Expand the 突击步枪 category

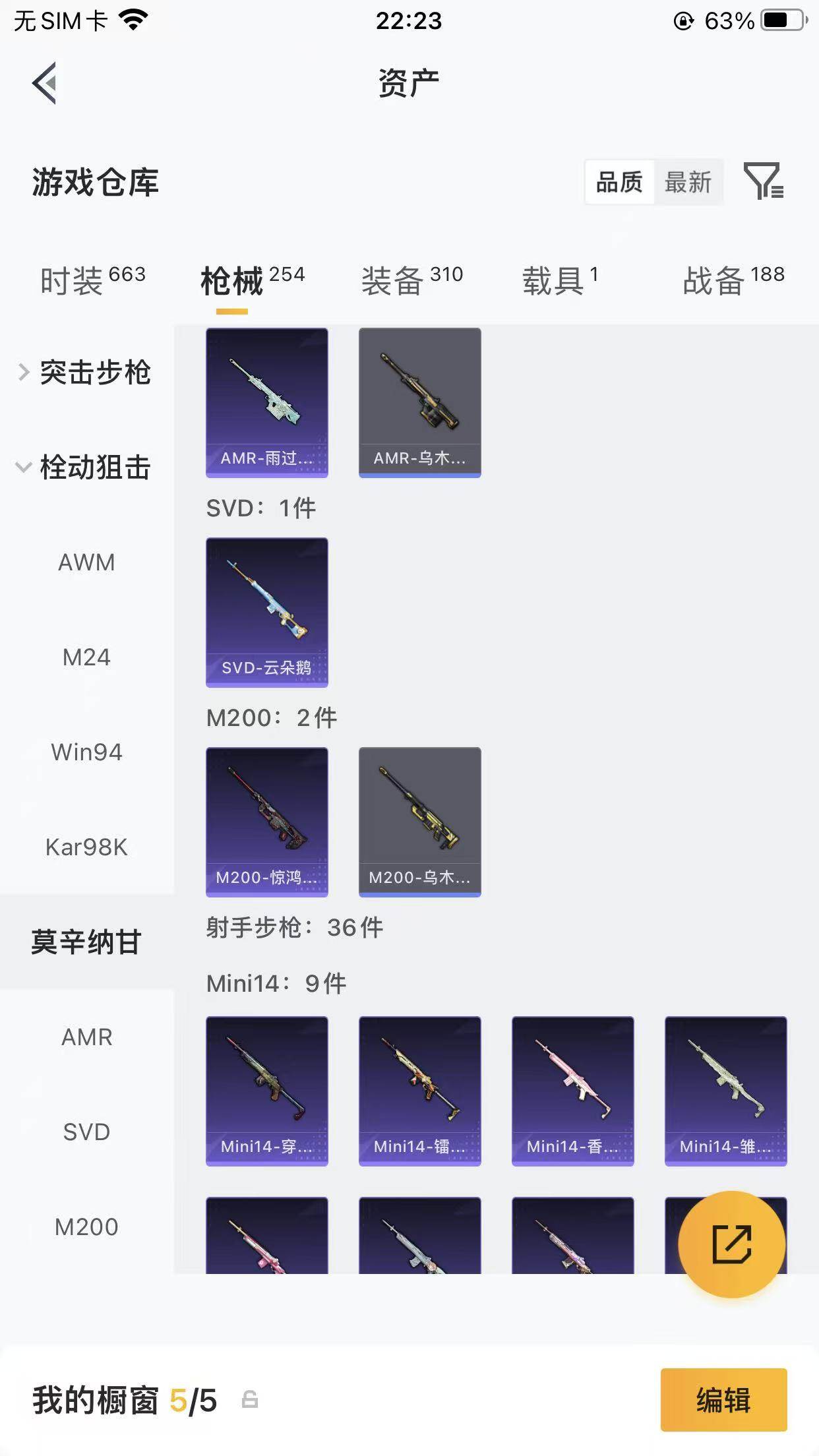96,373
